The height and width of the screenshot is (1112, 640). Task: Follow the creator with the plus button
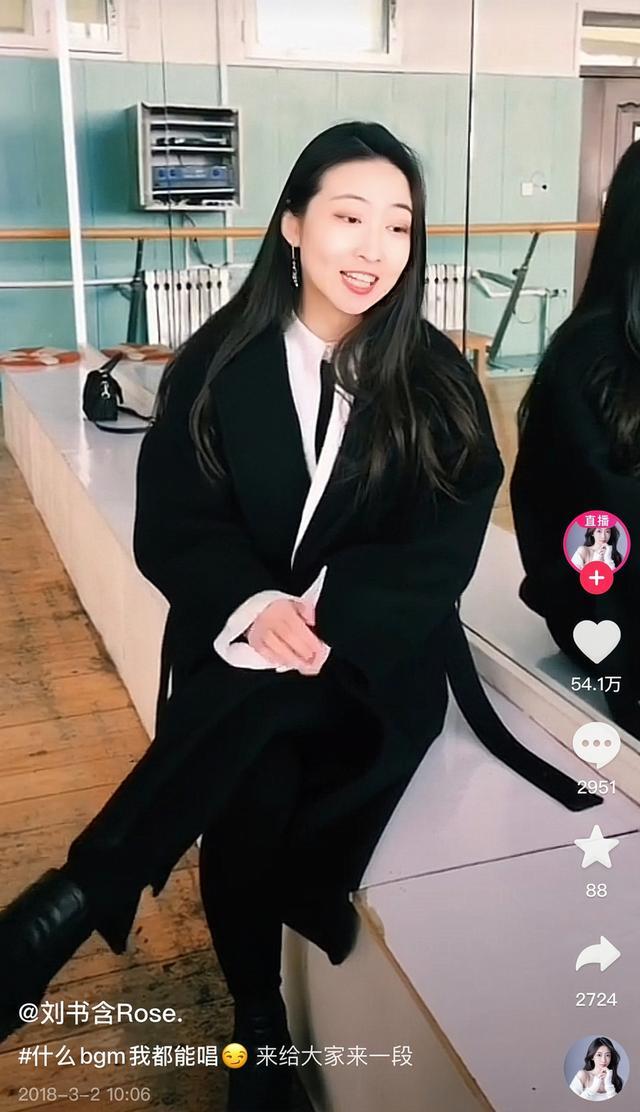pyautogui.click(x=597, y=578)
